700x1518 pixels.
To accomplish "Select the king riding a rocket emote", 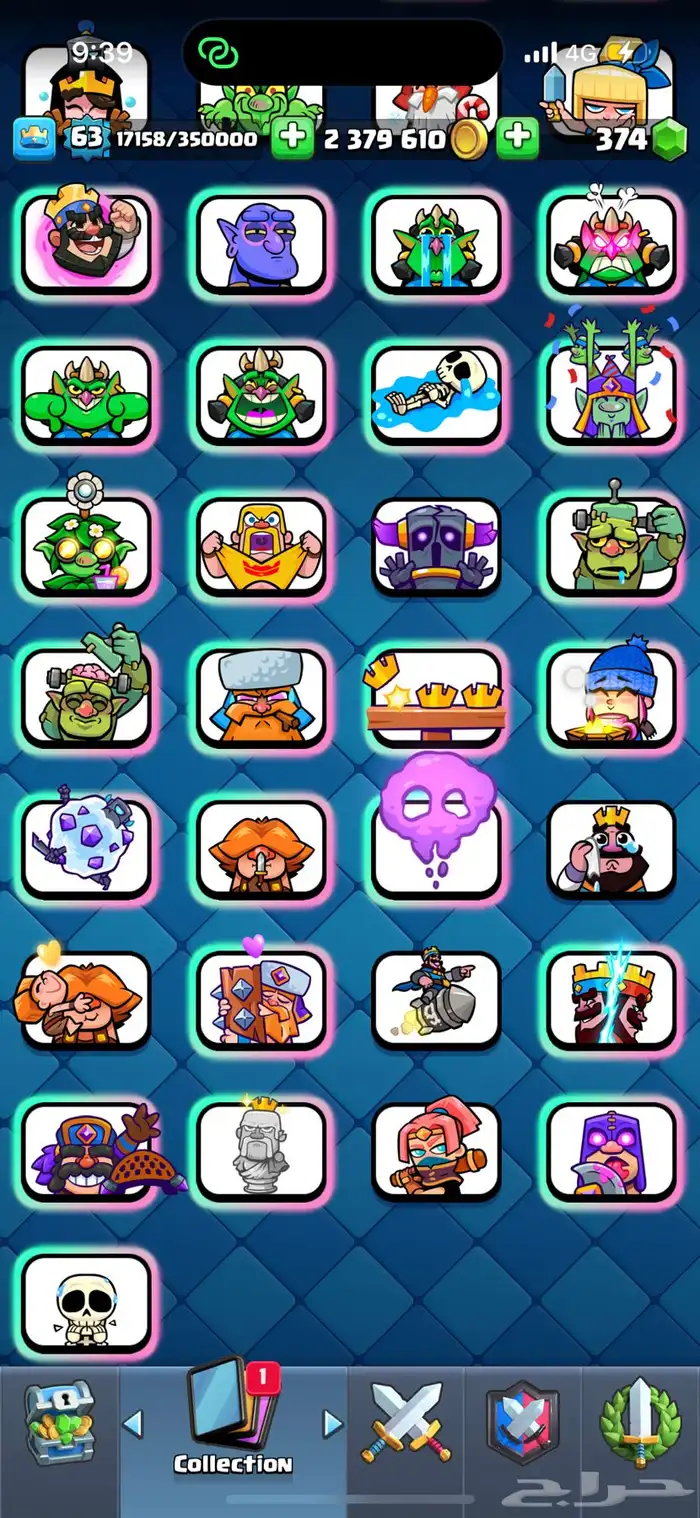I will pyautogui.click(x=436, y=998).
